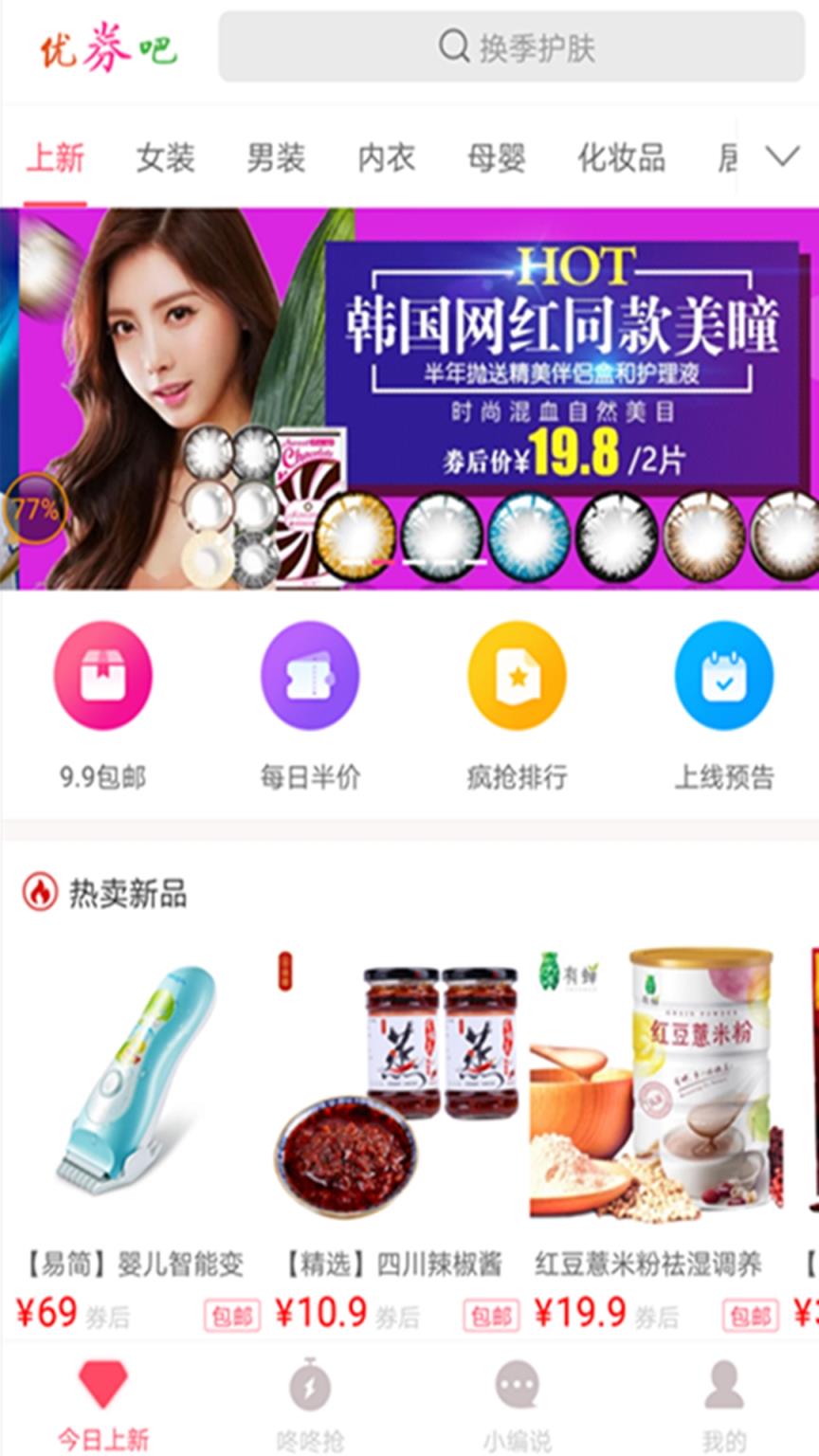
Task: Switch to the 化妆品 category tab
Action: pos(621,158)
